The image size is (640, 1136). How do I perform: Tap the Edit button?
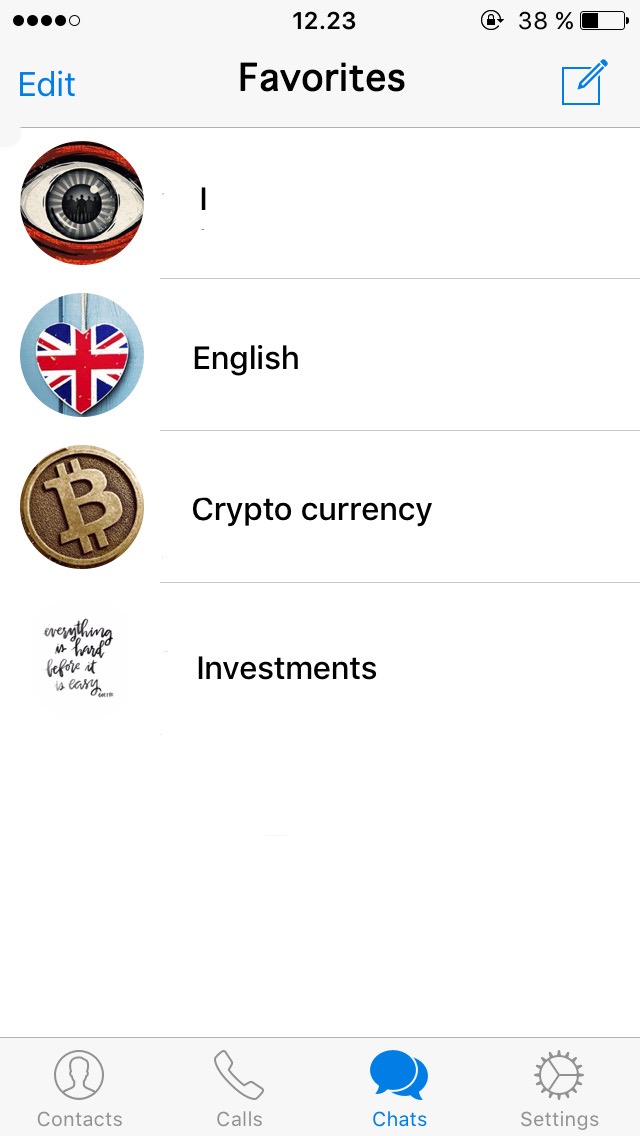pos(47,85)
